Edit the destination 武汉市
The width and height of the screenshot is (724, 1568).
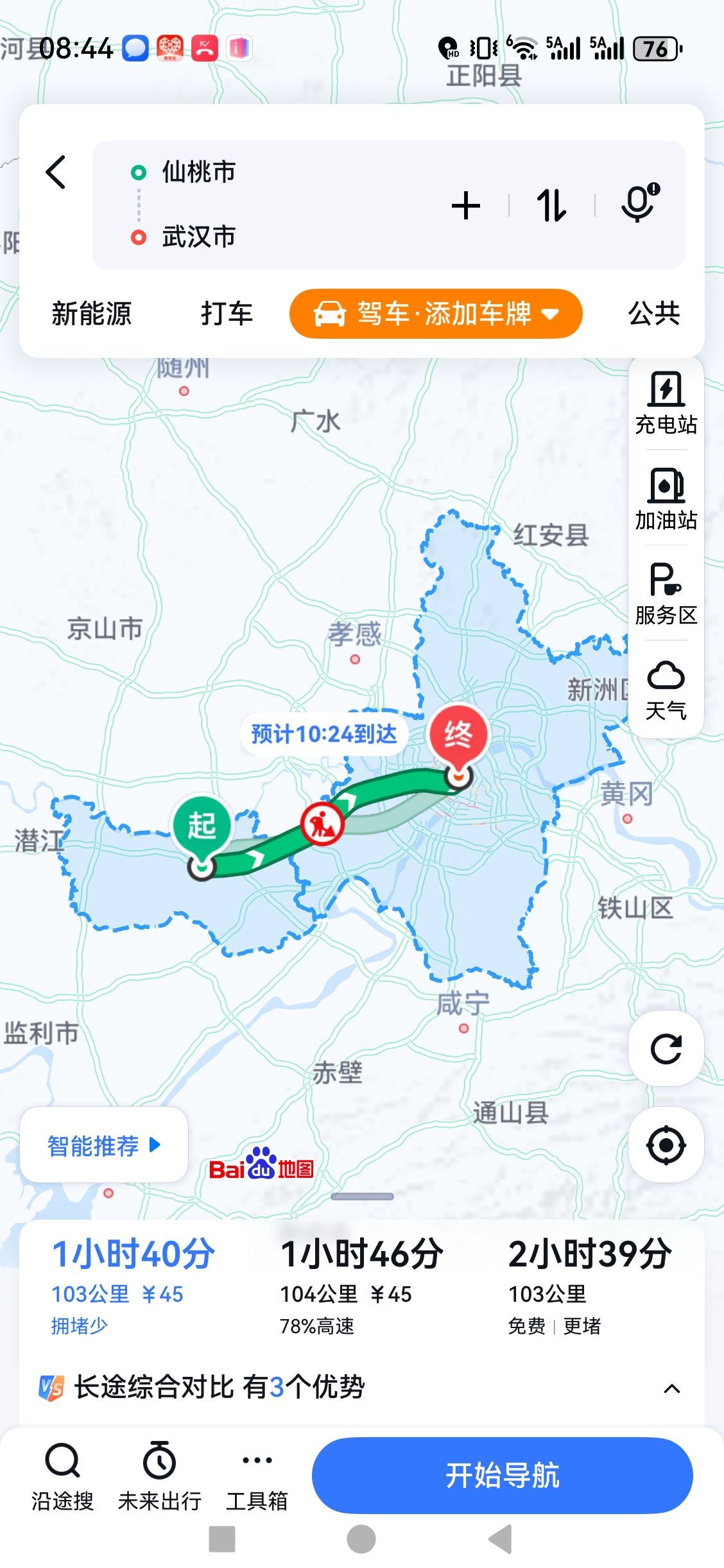(x=199, y=237)
